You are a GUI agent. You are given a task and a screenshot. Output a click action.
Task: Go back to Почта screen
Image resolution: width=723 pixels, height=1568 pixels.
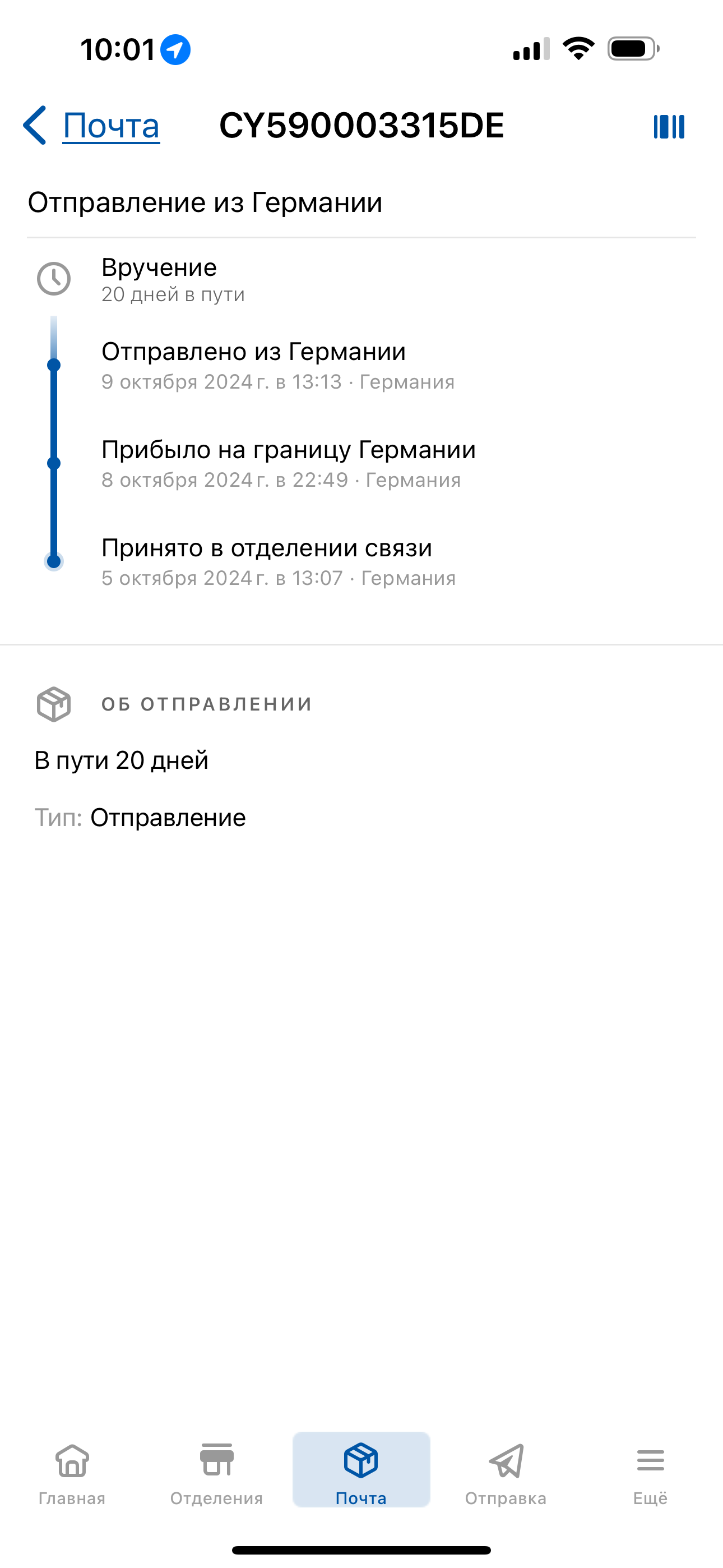tap(91, 126)
